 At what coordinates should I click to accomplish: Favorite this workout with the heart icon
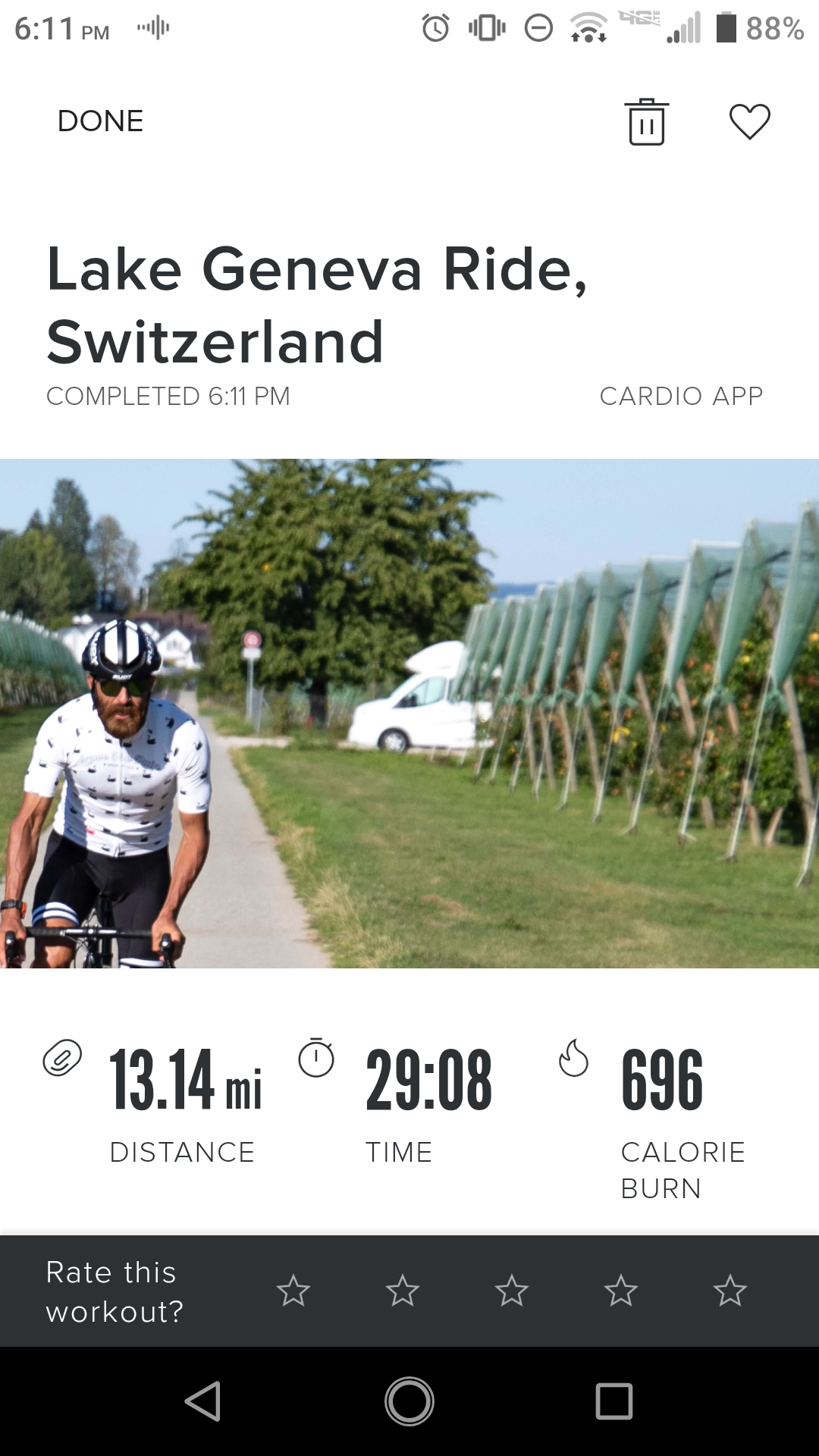tap(749, 121)
